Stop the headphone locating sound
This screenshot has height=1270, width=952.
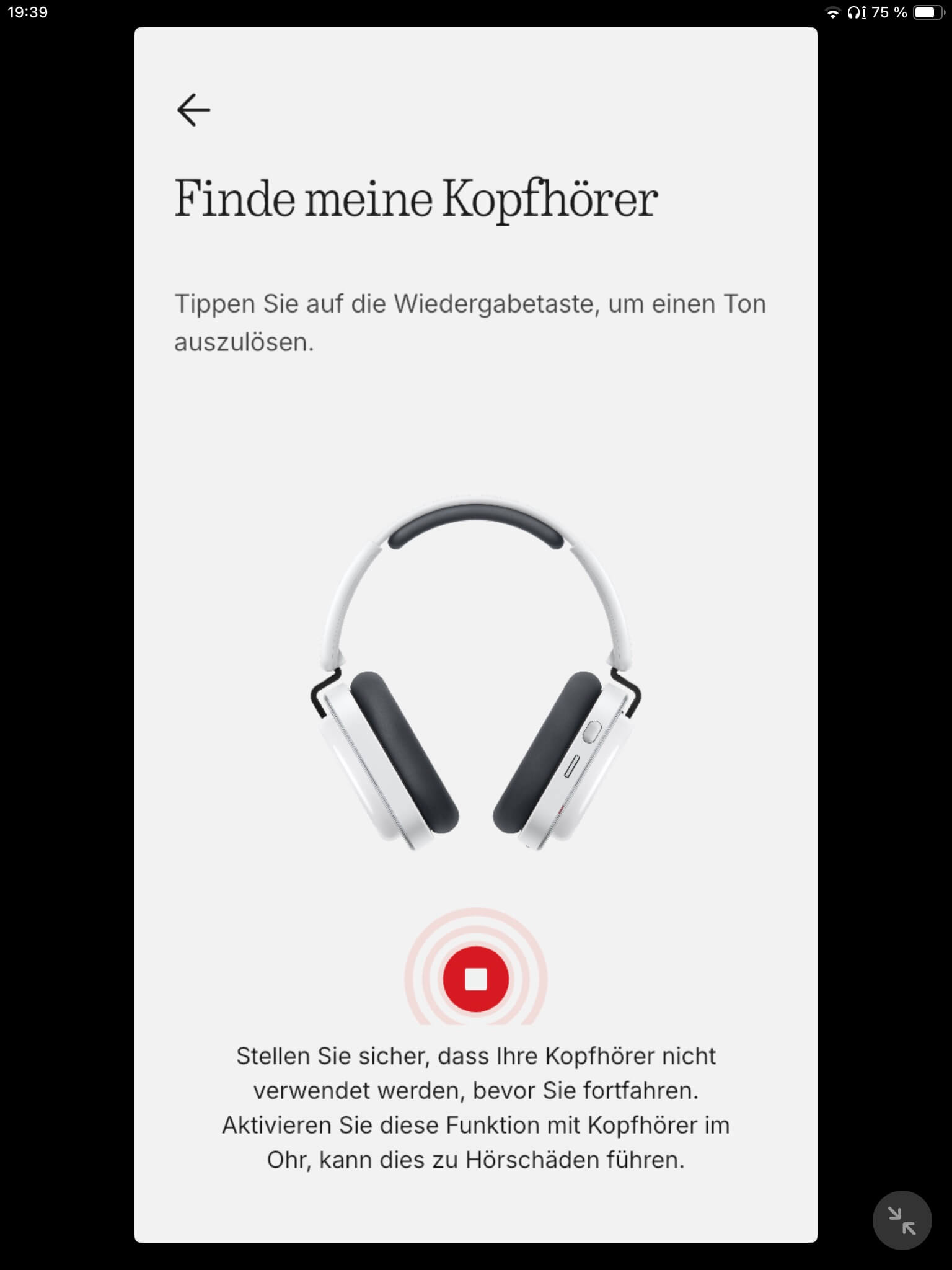pyautogui.click(x=475, y=979)
